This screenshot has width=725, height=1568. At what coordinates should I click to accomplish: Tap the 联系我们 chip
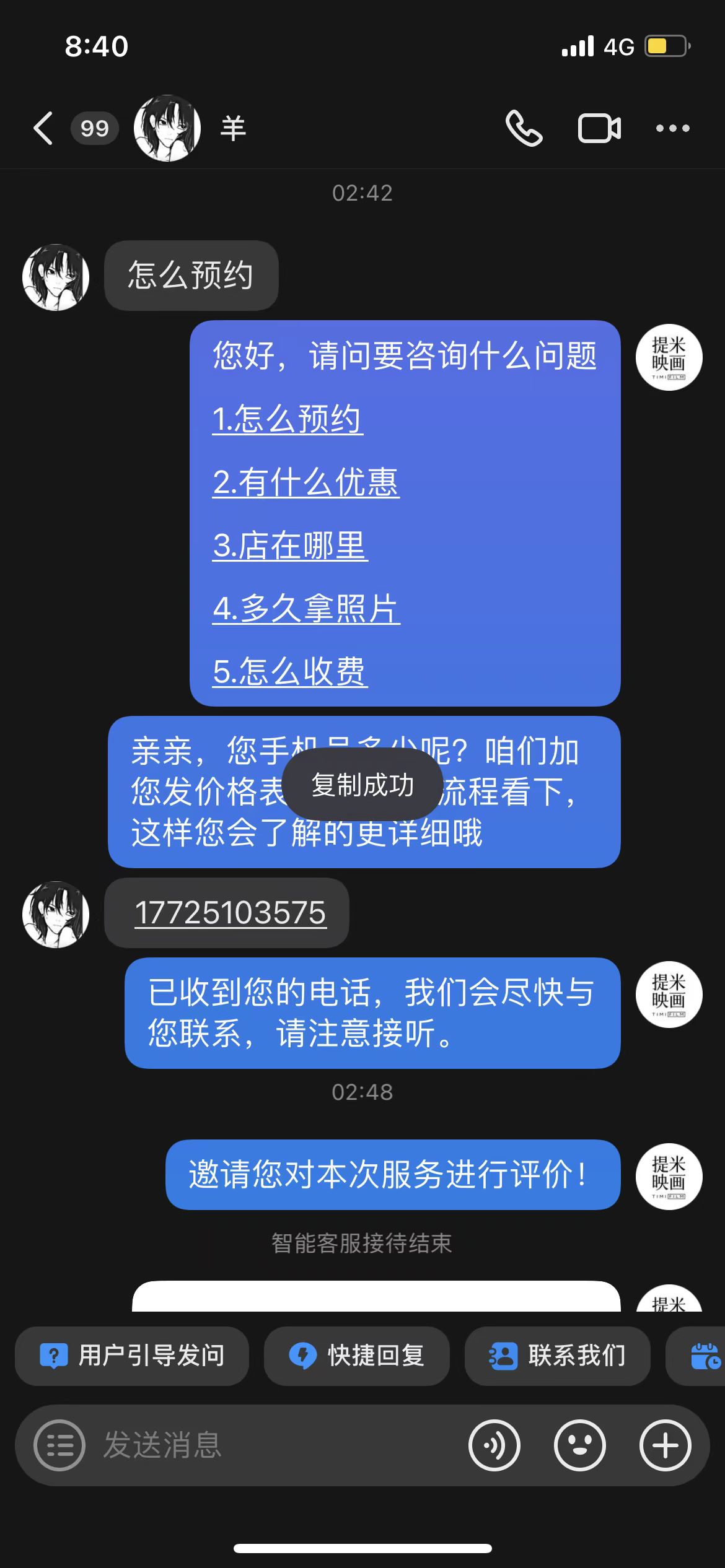558,1356
